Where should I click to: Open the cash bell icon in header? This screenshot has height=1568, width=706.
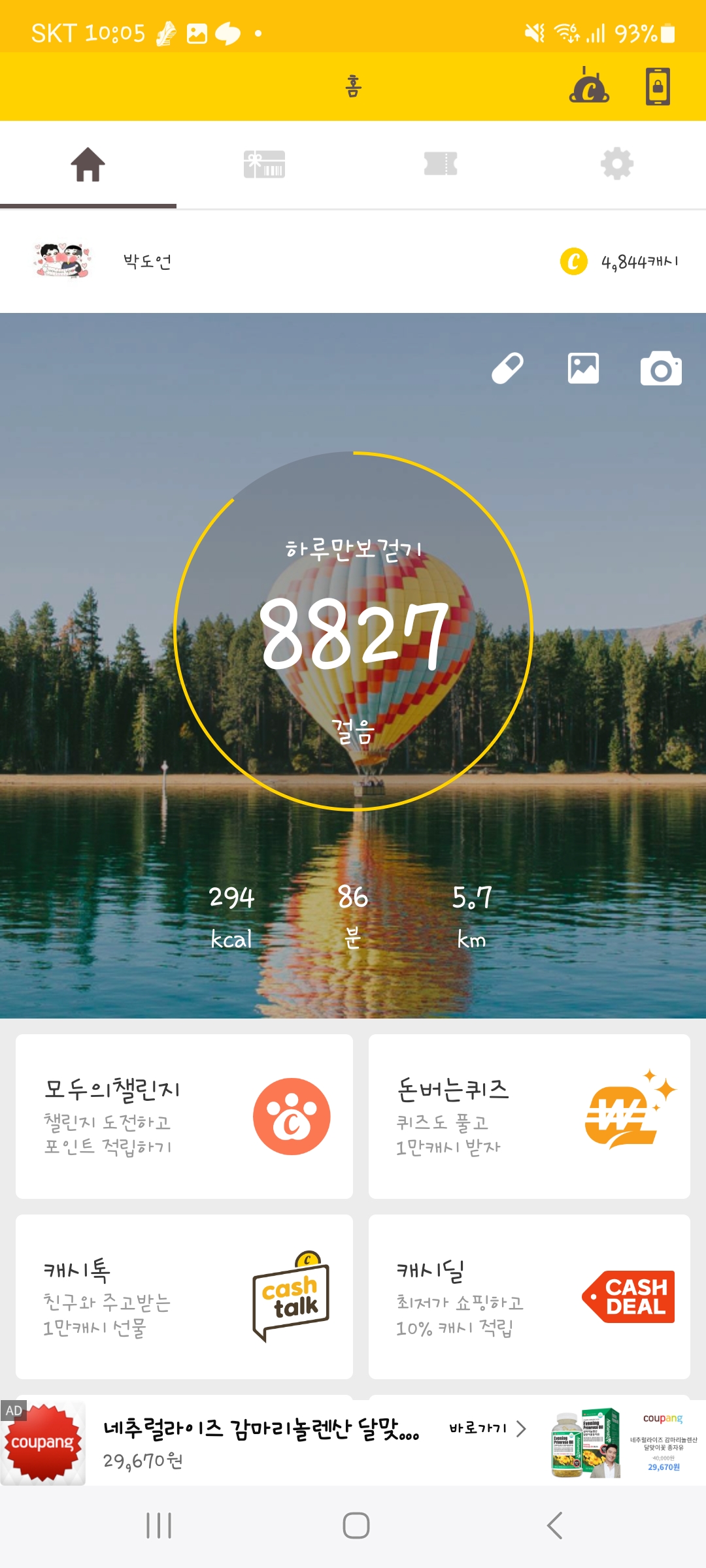click(x=589, y=86)
